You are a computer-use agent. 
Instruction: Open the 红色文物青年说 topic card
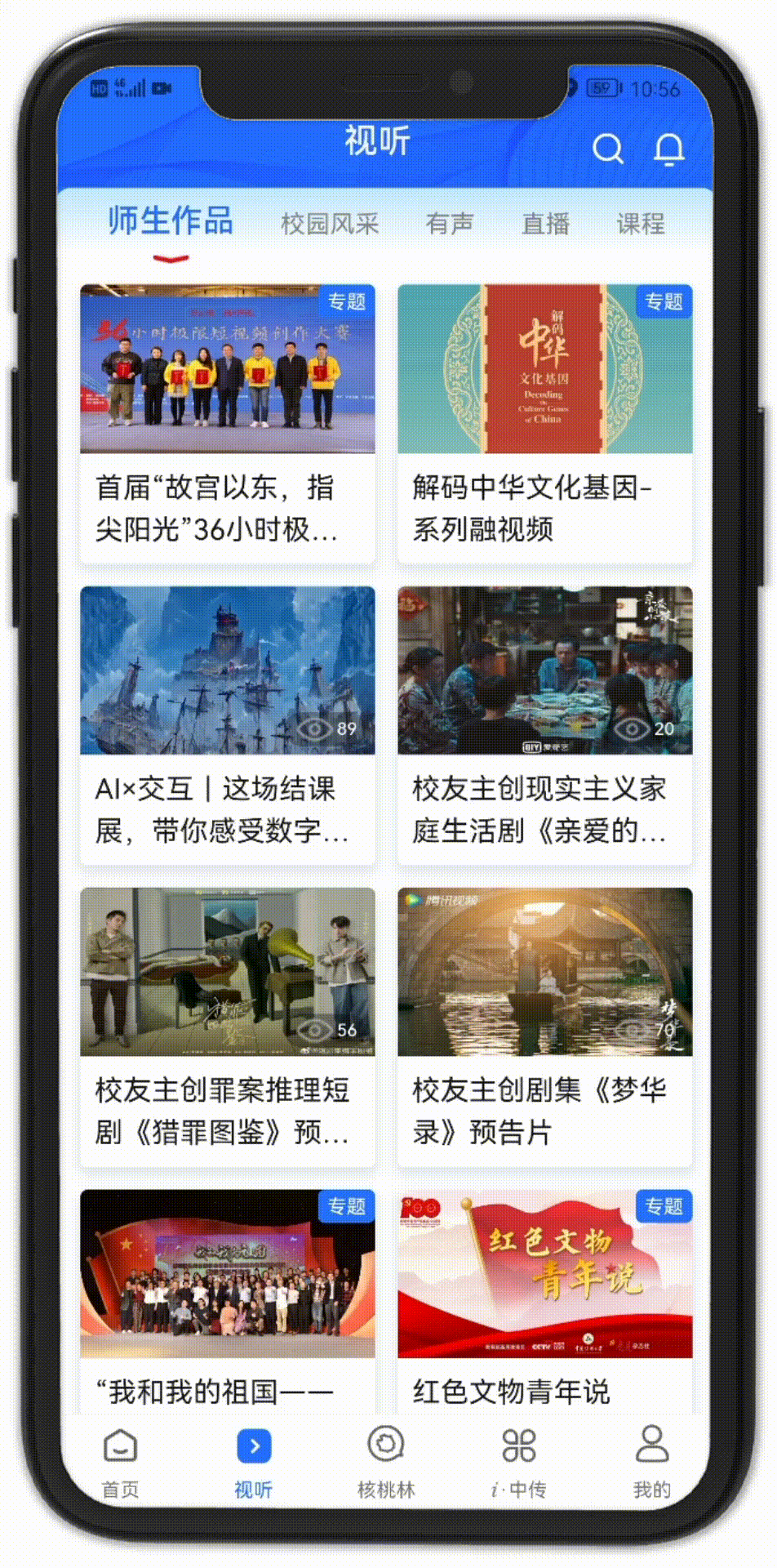tap(544, 1300)
